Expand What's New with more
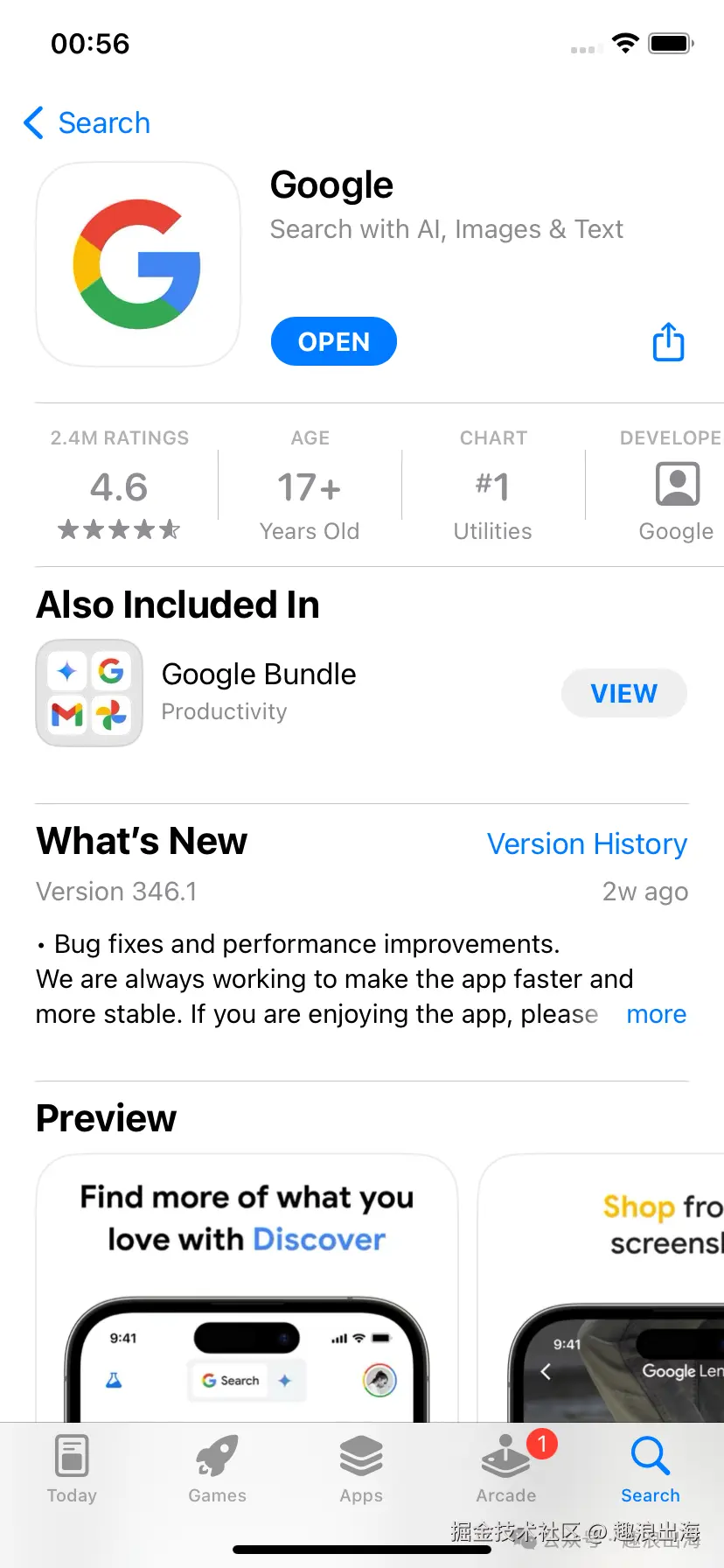This screenshot has height=1568, width=724. [x=656, y=1014]
